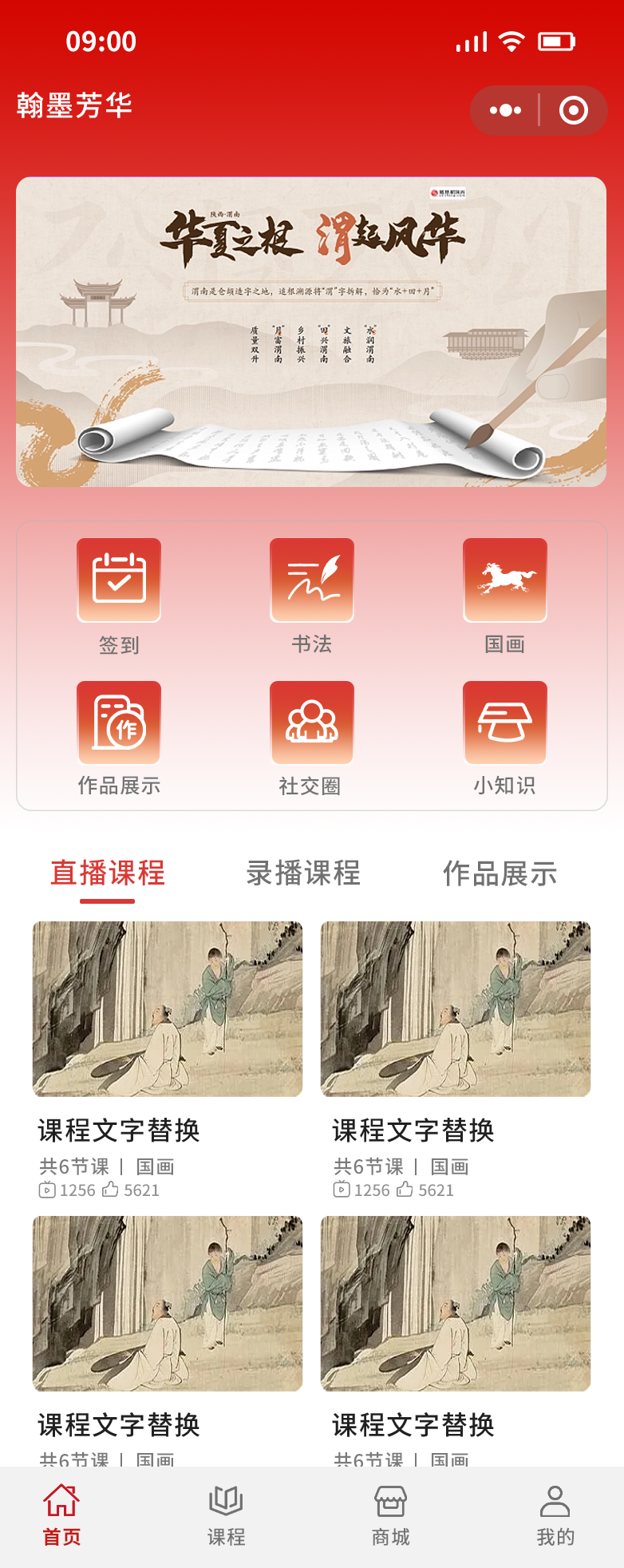
Task: Select the 直播课程 tab
Action: point(108,873)
